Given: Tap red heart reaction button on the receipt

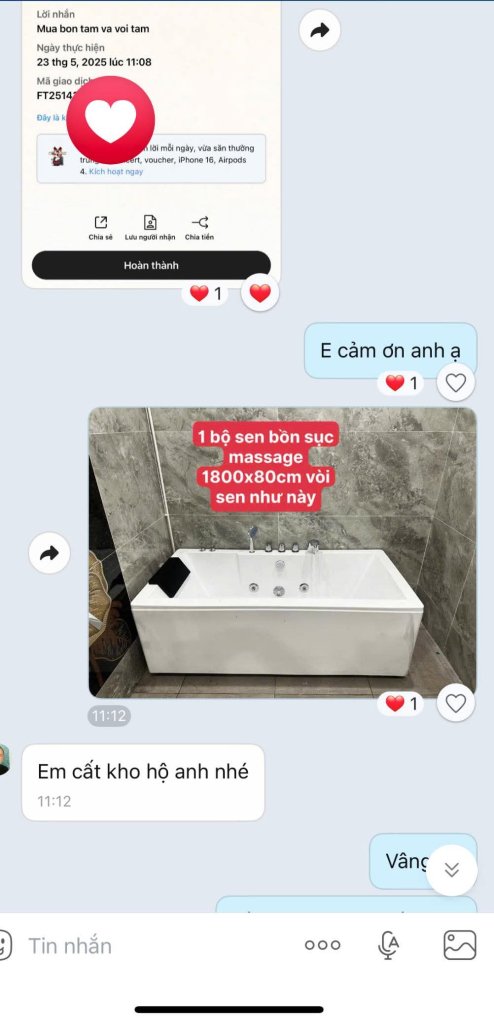Looking at the screenshot, I should (260, 293).
